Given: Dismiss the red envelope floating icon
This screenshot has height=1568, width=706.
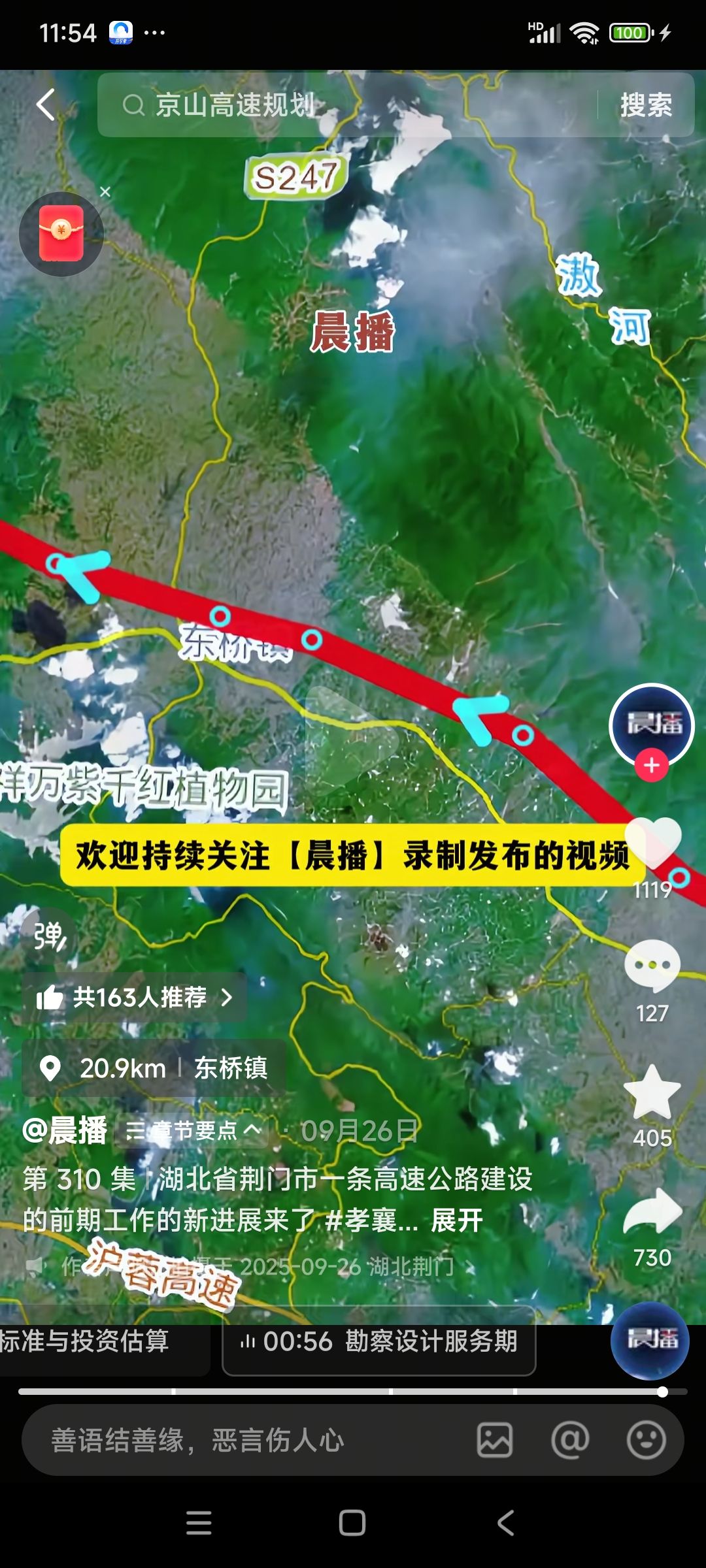Looking at the screenshot, I should tap(105, 191).
